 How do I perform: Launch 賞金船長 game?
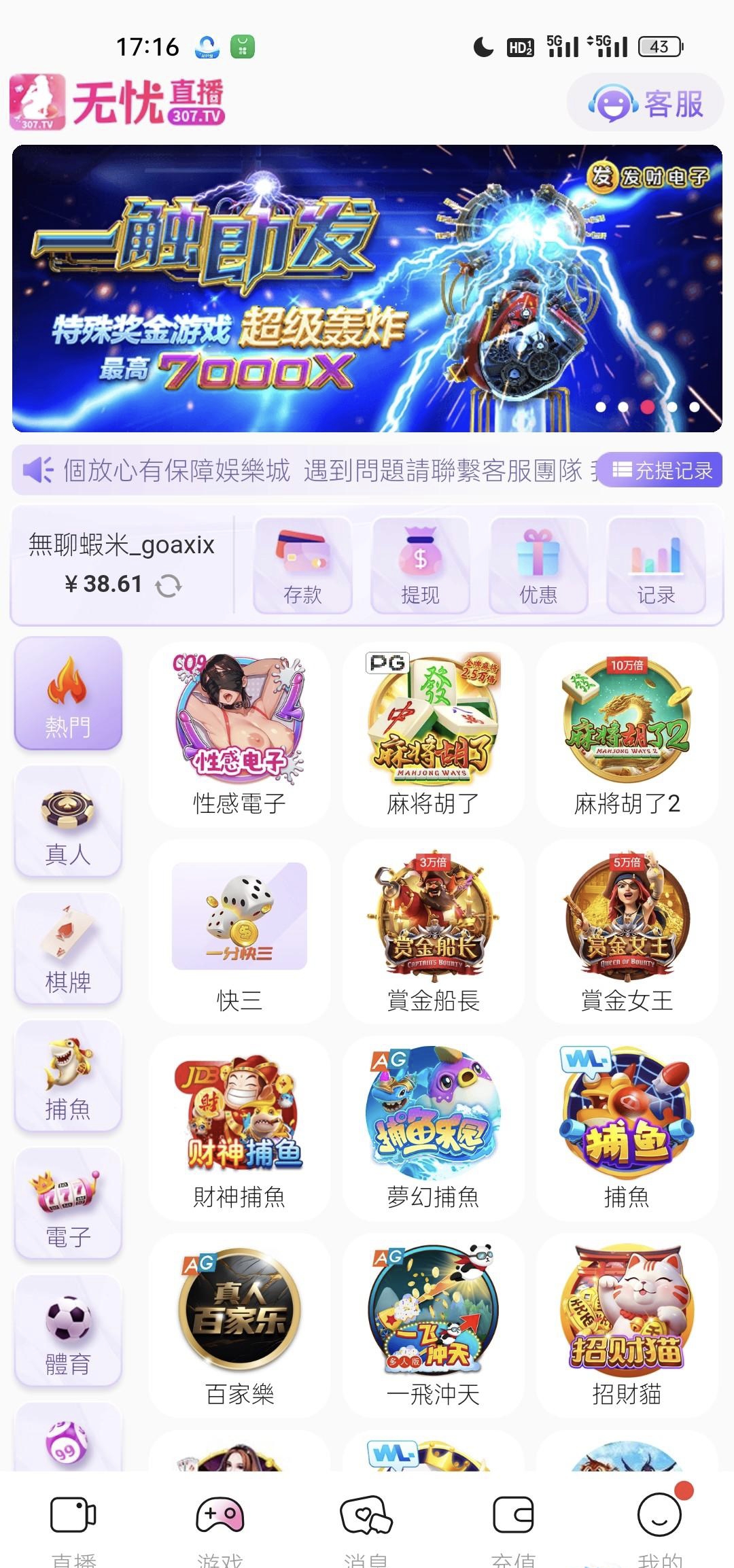point(433,931)
